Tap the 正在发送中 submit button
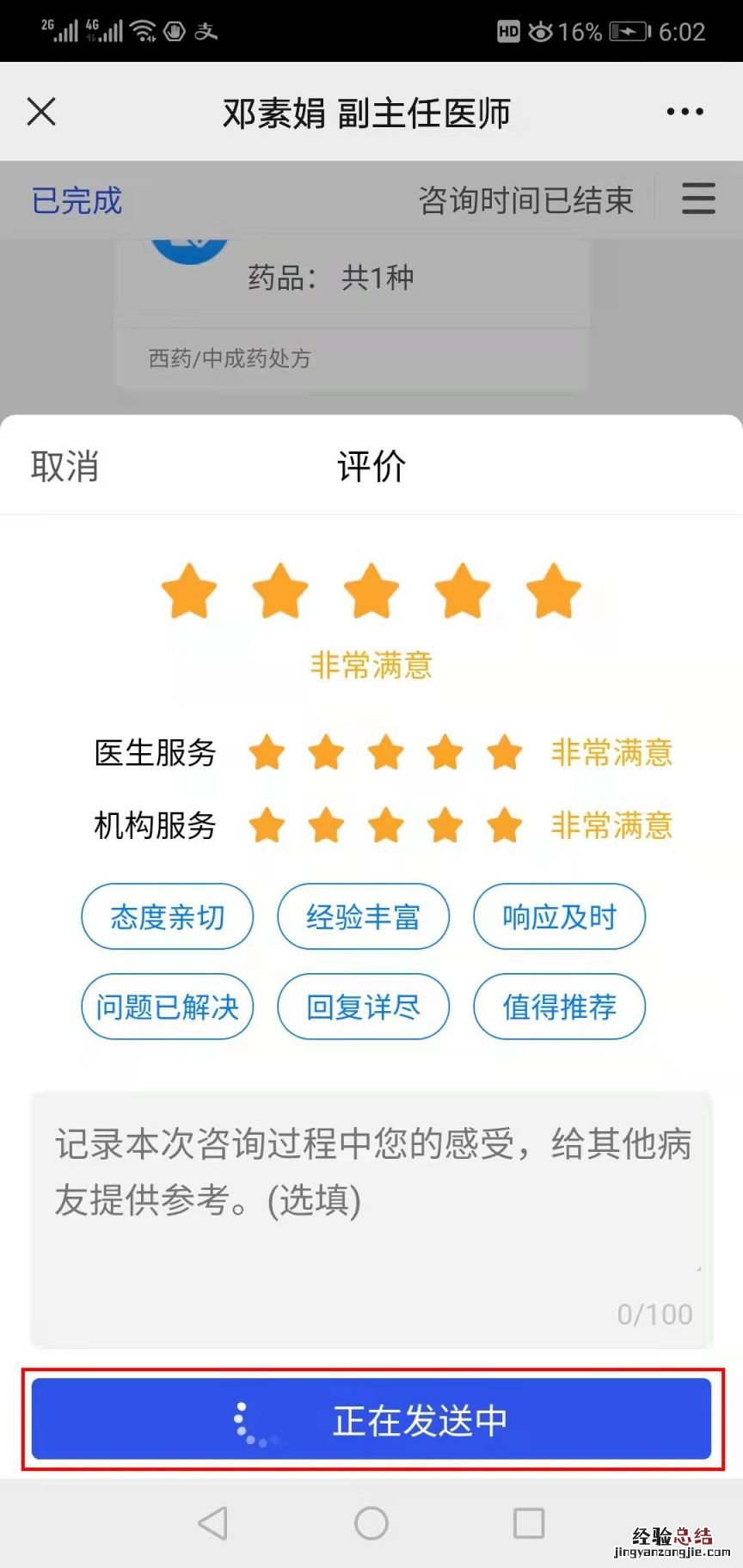 (371, 1419)
